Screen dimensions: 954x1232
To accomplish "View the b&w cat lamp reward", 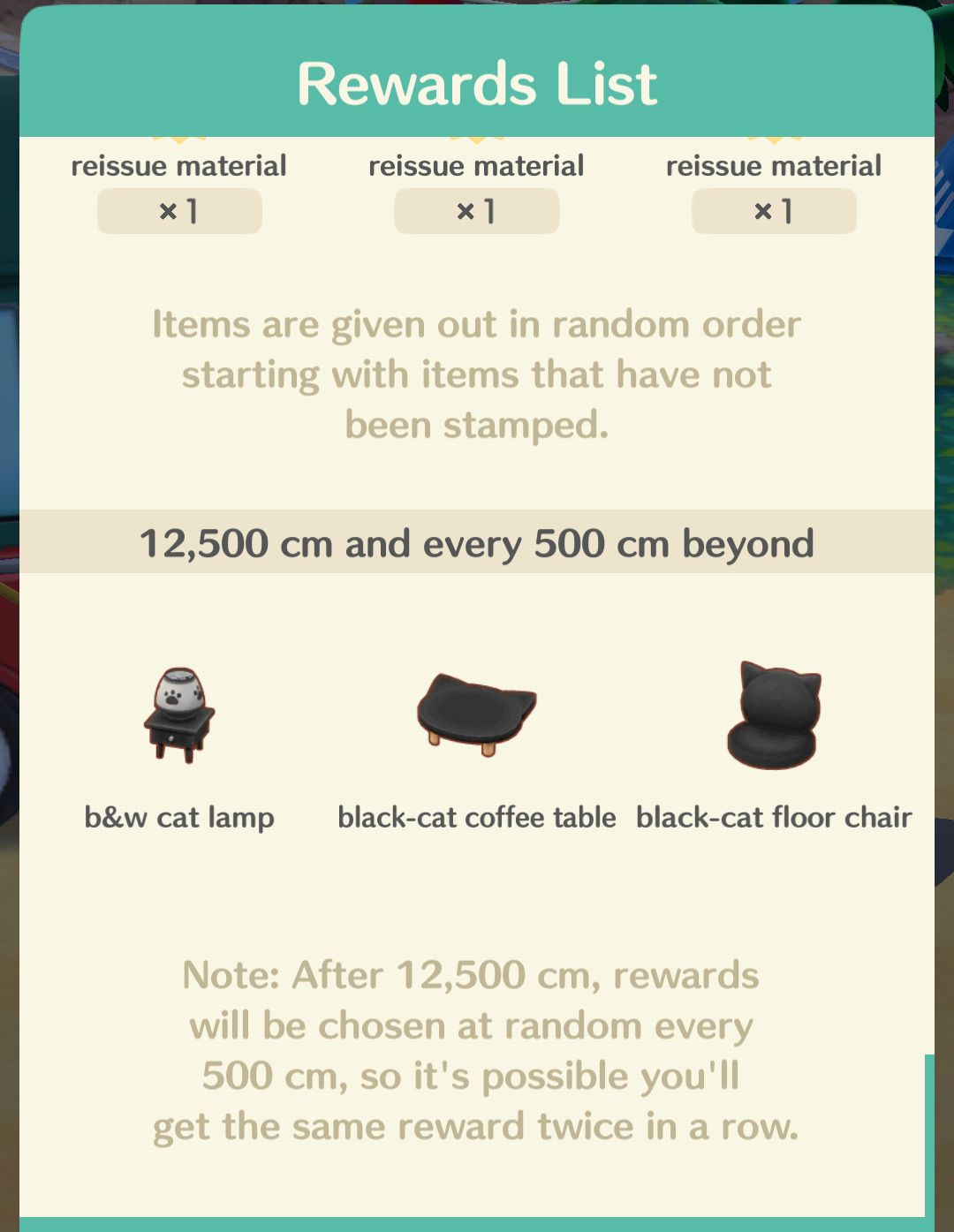I will [x=179, y=715].
